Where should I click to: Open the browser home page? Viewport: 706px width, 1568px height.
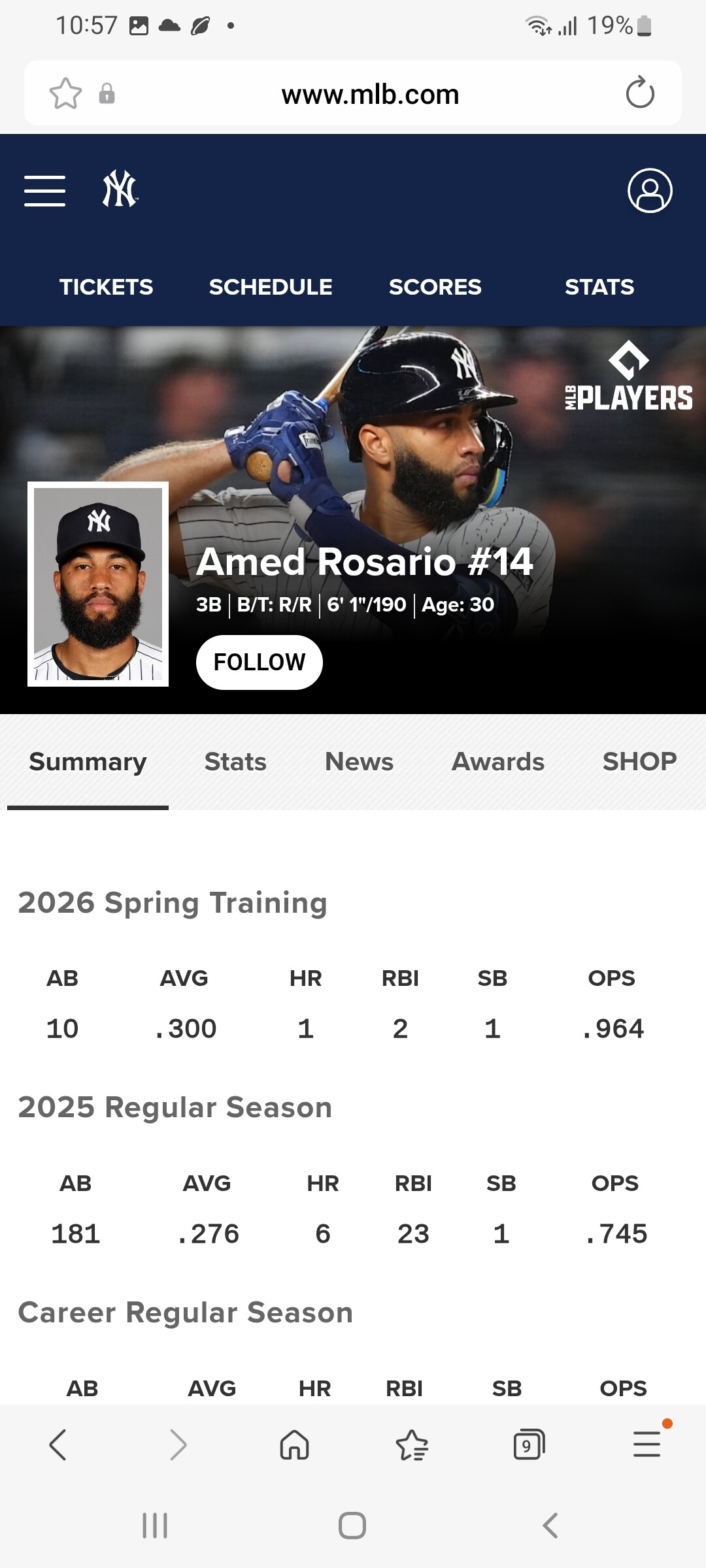[x=294, y=1445]
